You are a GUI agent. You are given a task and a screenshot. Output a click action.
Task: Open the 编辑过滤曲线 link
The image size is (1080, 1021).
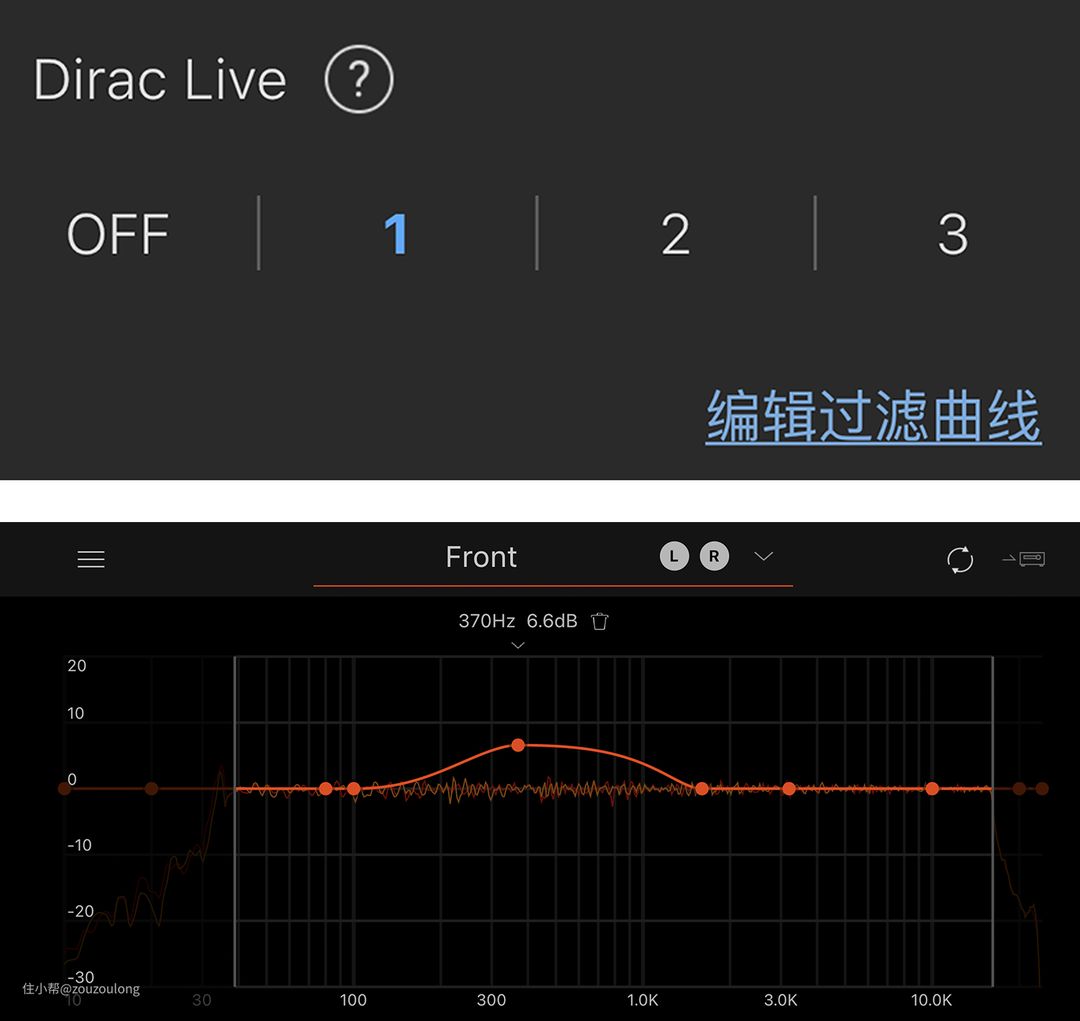pos(873,416)
